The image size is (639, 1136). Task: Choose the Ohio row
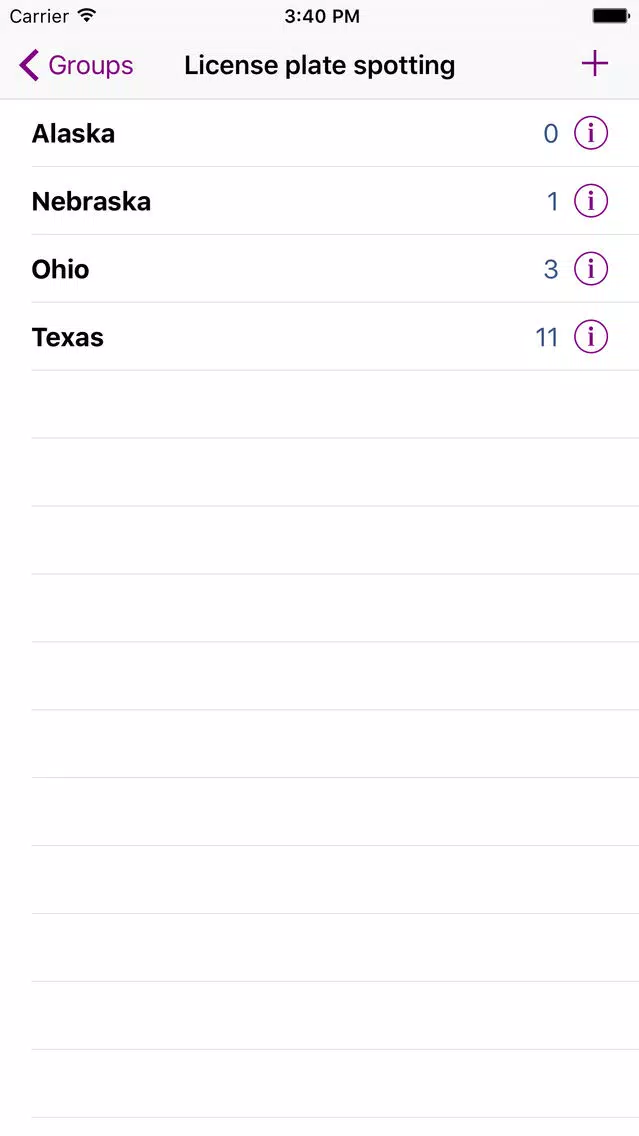tap(320, 270)
